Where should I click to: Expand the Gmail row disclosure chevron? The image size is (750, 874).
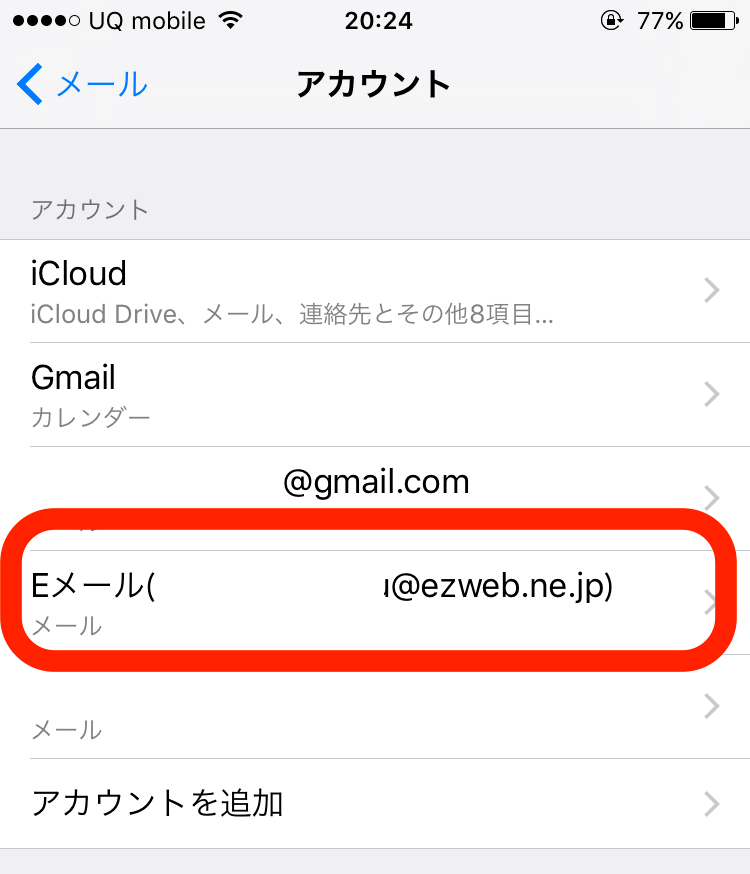[x=712, y=395]
